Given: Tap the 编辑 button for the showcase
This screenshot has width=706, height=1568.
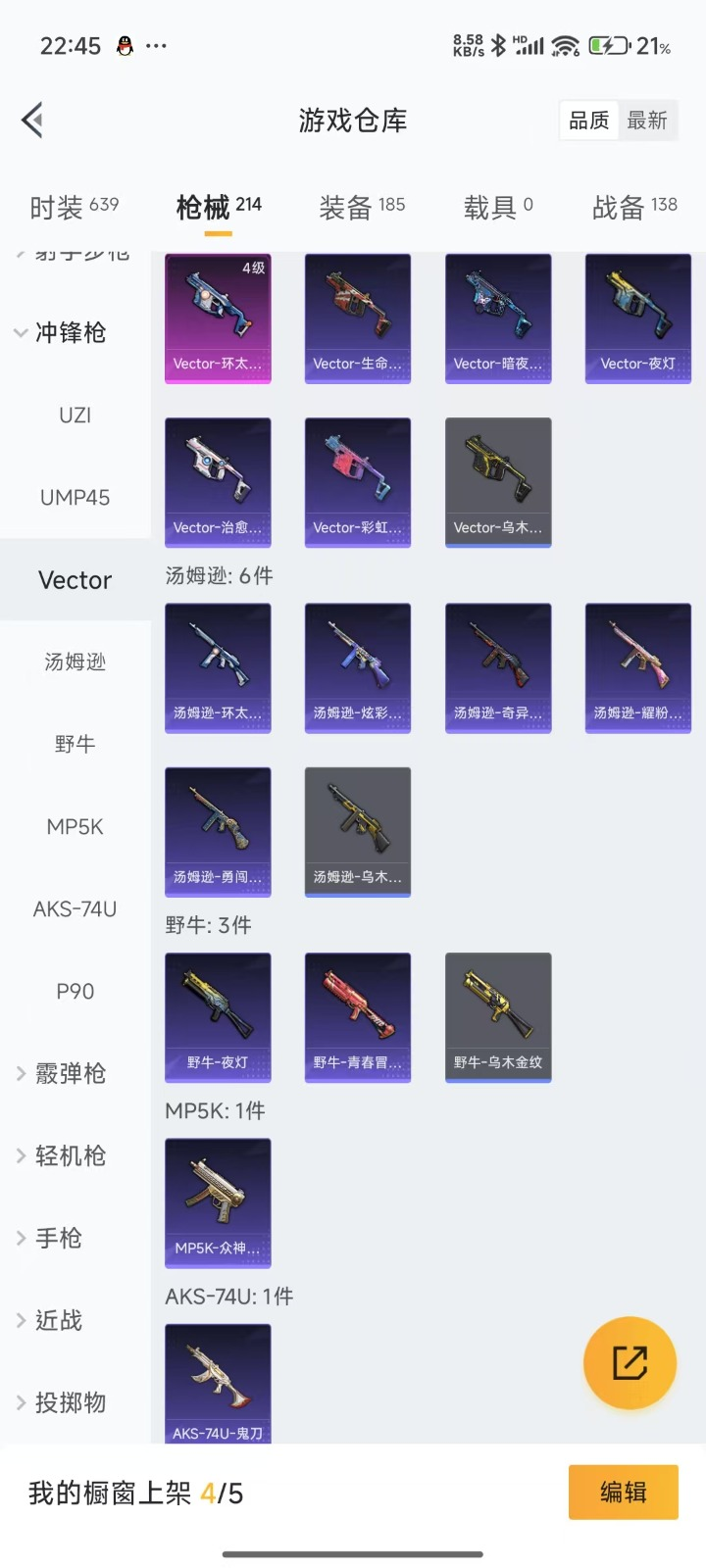Looking at the screenshot, I should [x=623, y=1493].
